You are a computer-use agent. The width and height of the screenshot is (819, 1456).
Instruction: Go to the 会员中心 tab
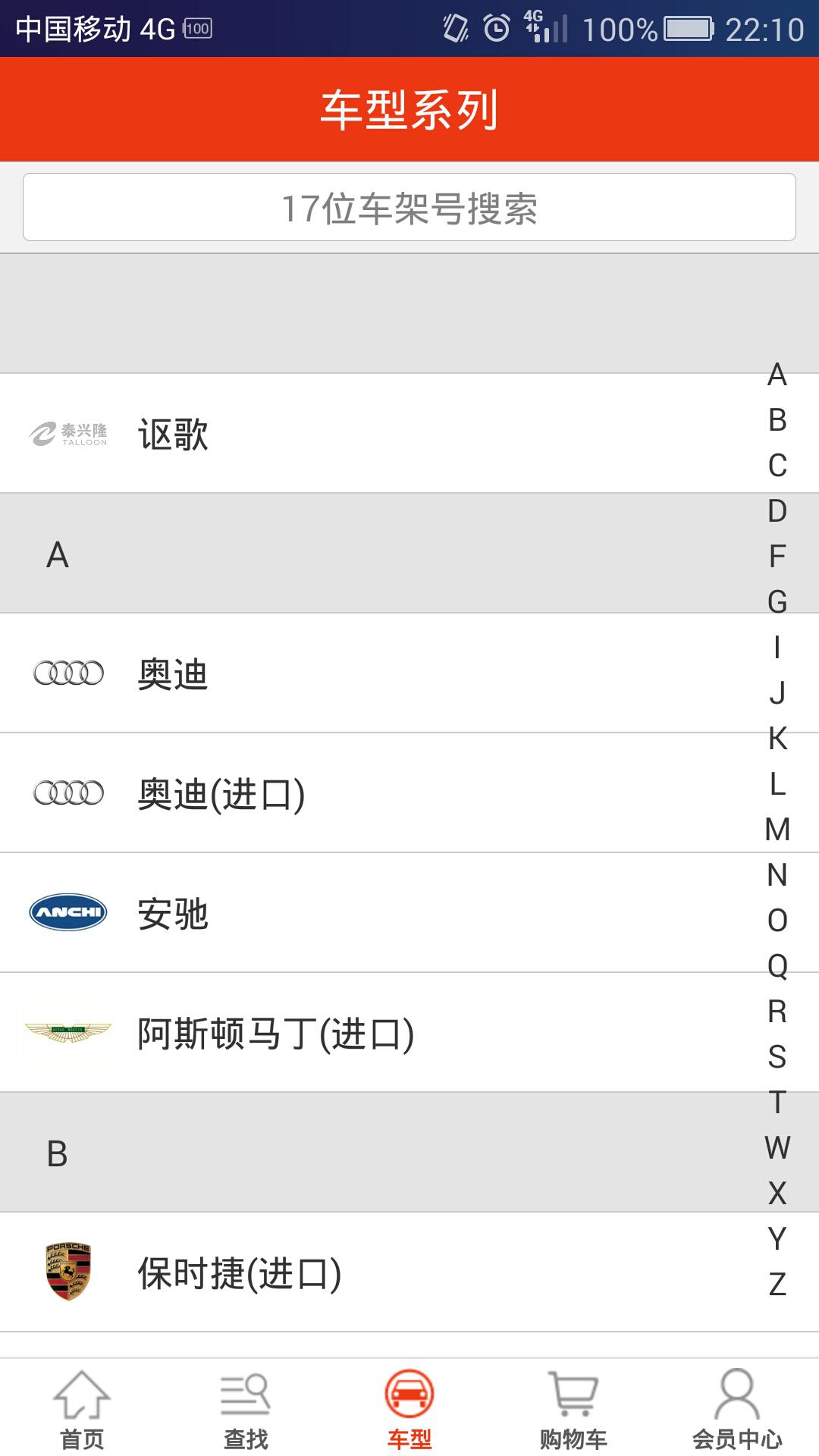coord(737,1409)
